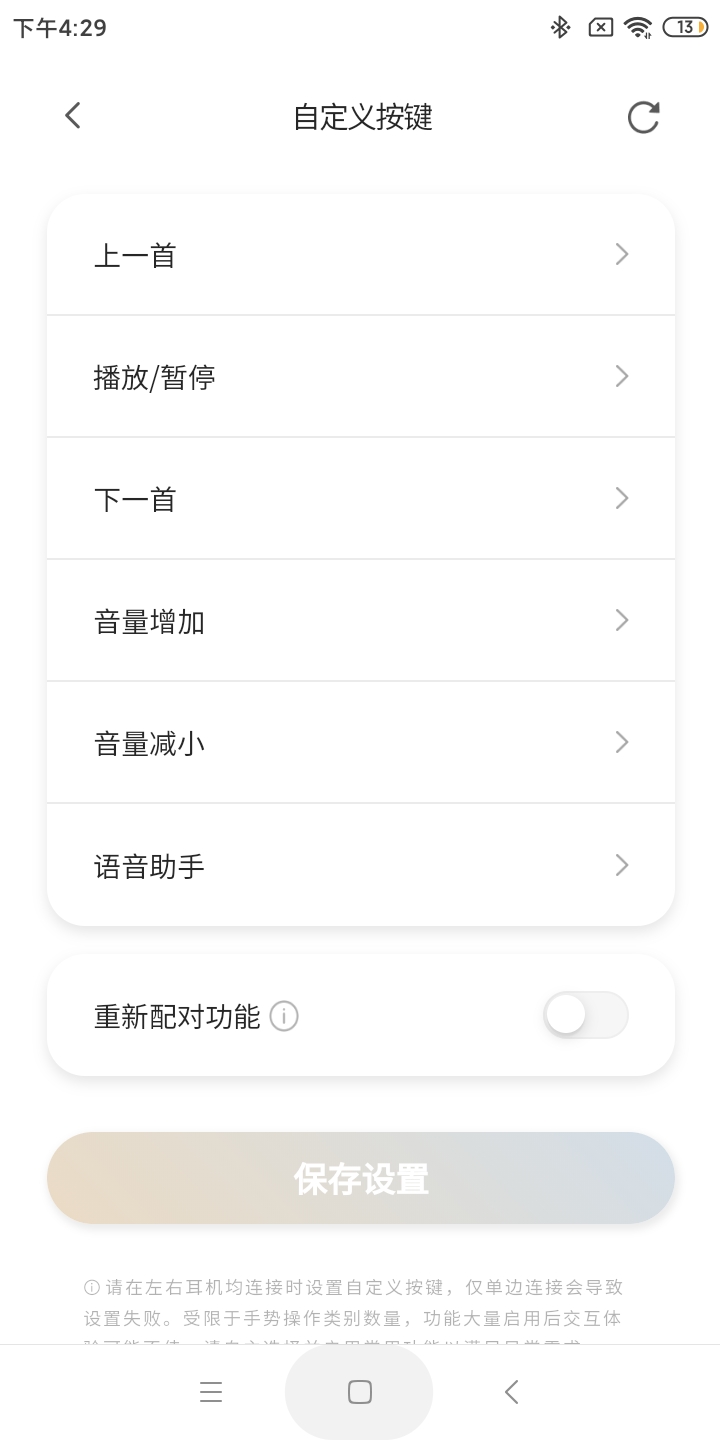The height and width of the screenshot is (1440, 720).
Task: Tap the back arrow to exit custom buttons
Action: (72, 115)
